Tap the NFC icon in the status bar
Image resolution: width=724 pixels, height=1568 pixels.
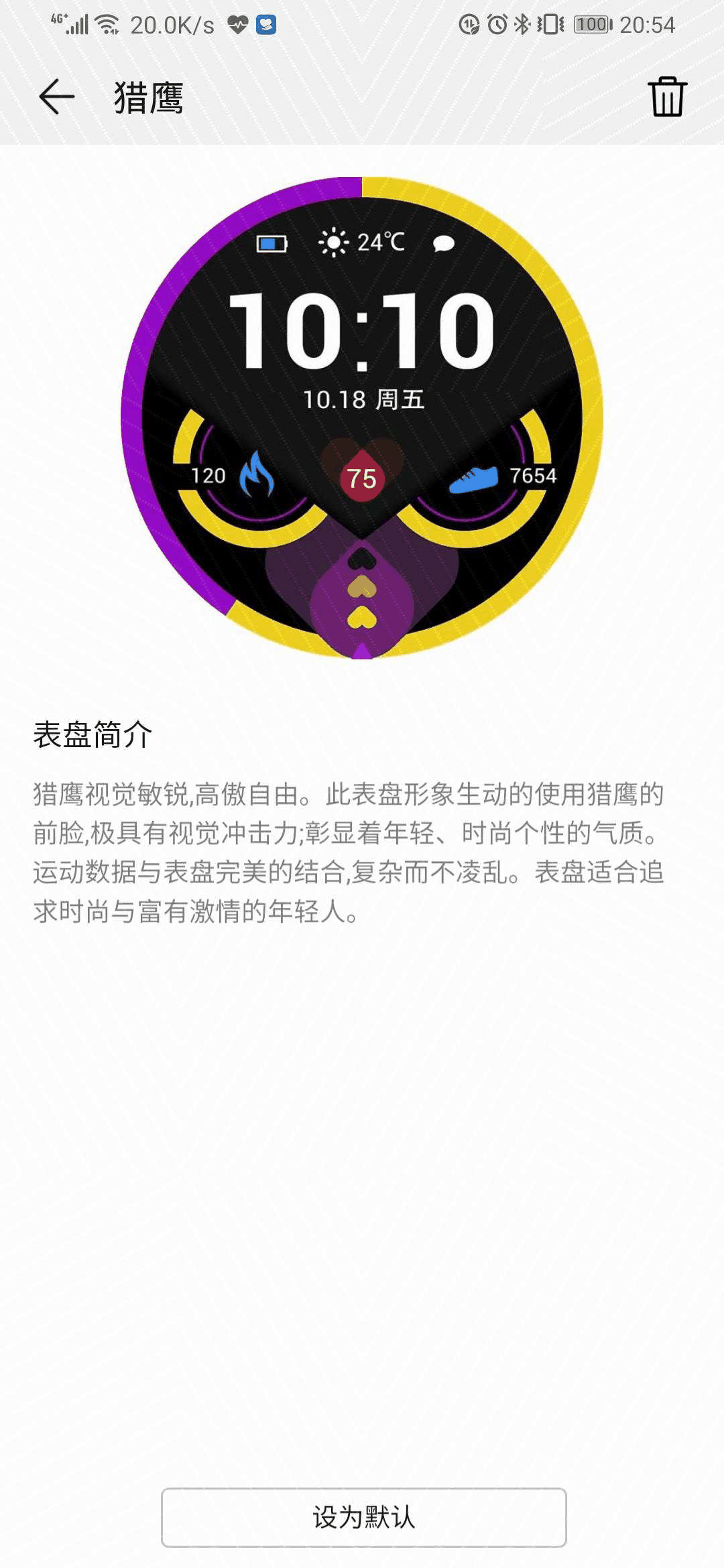[x=469, y=24]
